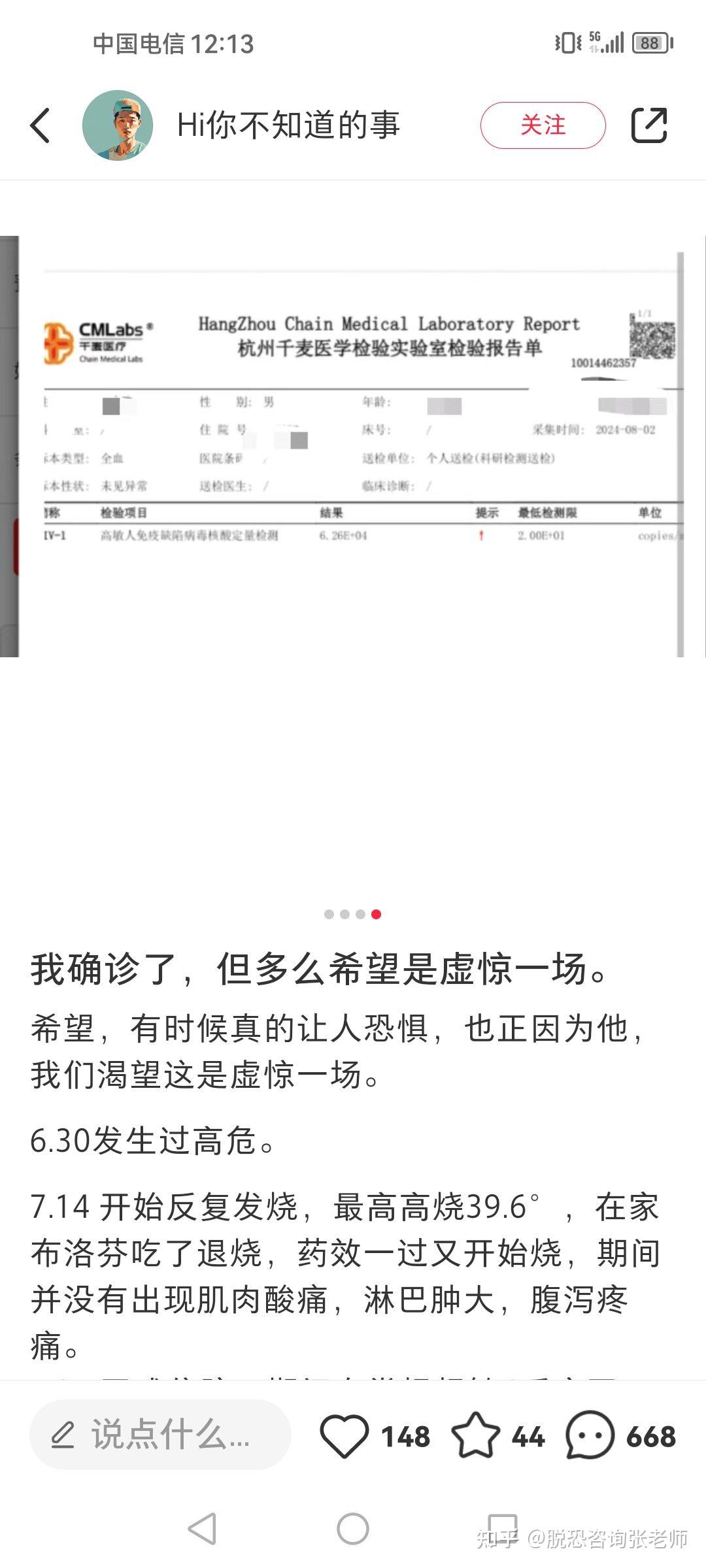Open the author's profile avatar
The height and width of the screenshot is (1568, 706).
pyautogui.click(x=118, y=125)
